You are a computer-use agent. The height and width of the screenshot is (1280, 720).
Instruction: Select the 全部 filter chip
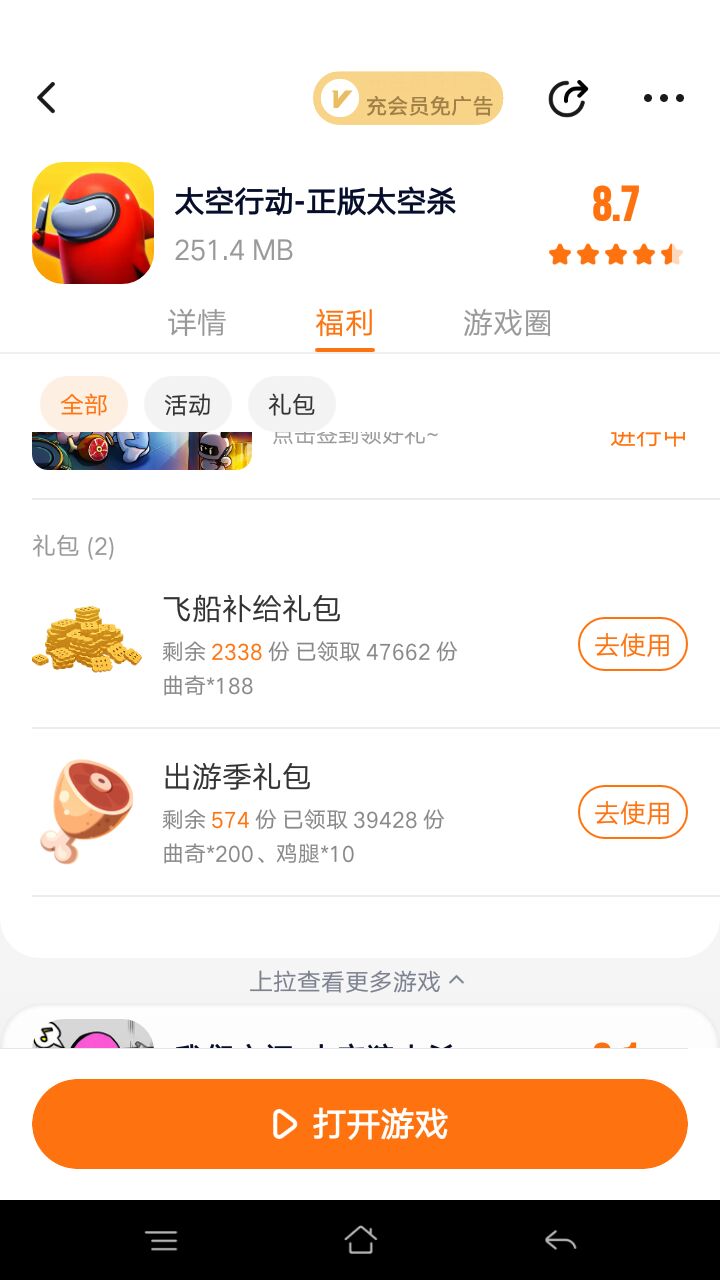click(84, 404)
